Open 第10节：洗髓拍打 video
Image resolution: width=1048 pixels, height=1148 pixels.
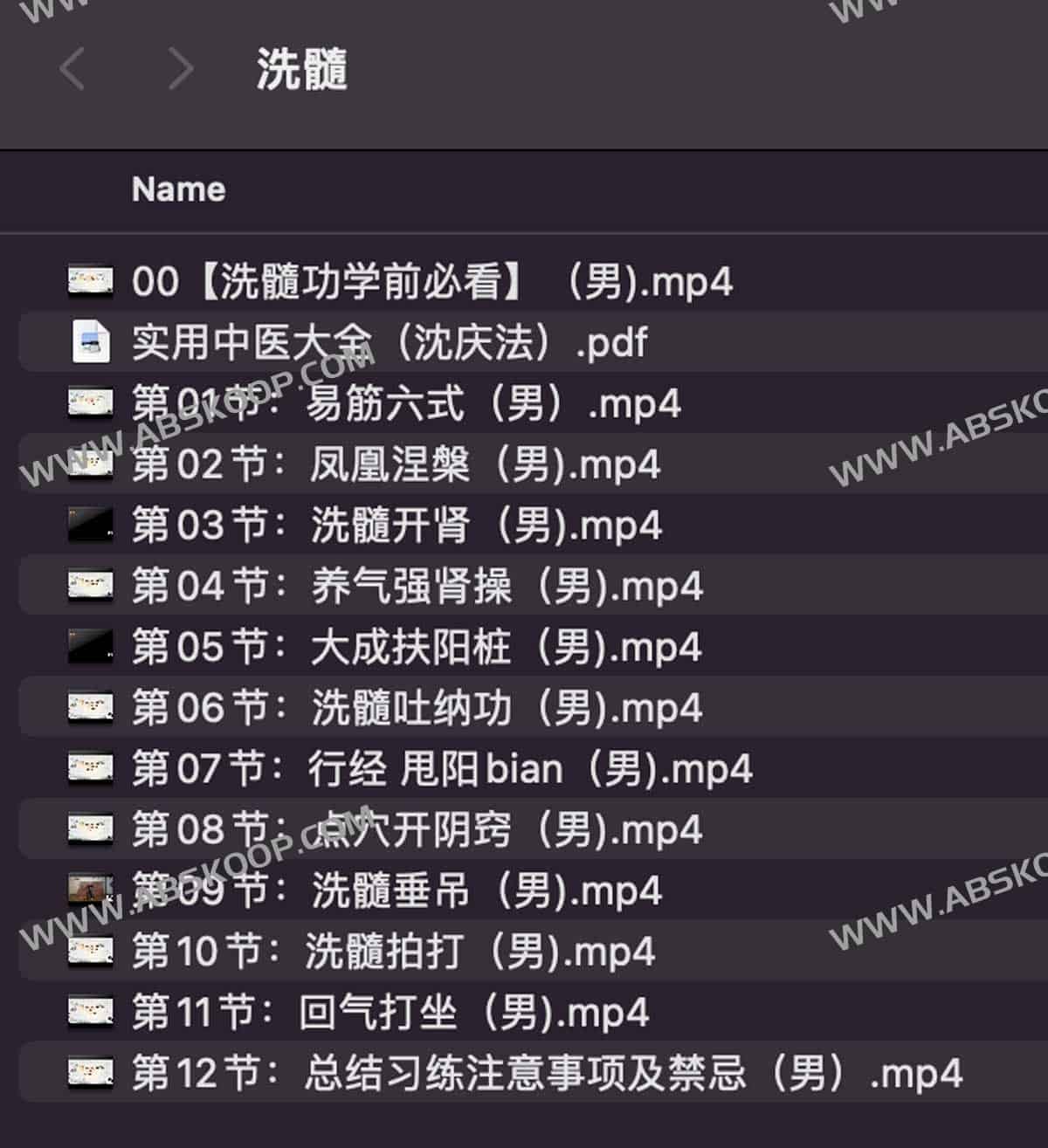point(393,952)
